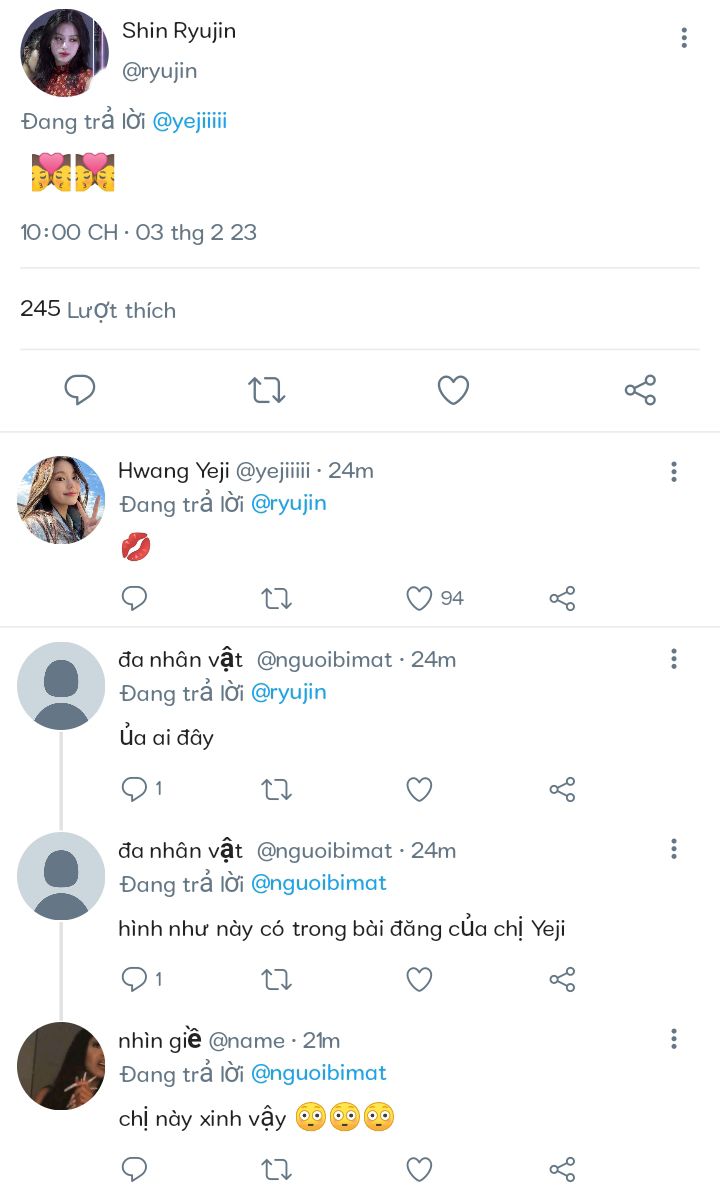Like the "Ủa ai đây" reply
The image size is (720, 1193).
click(x=419, y=789)
